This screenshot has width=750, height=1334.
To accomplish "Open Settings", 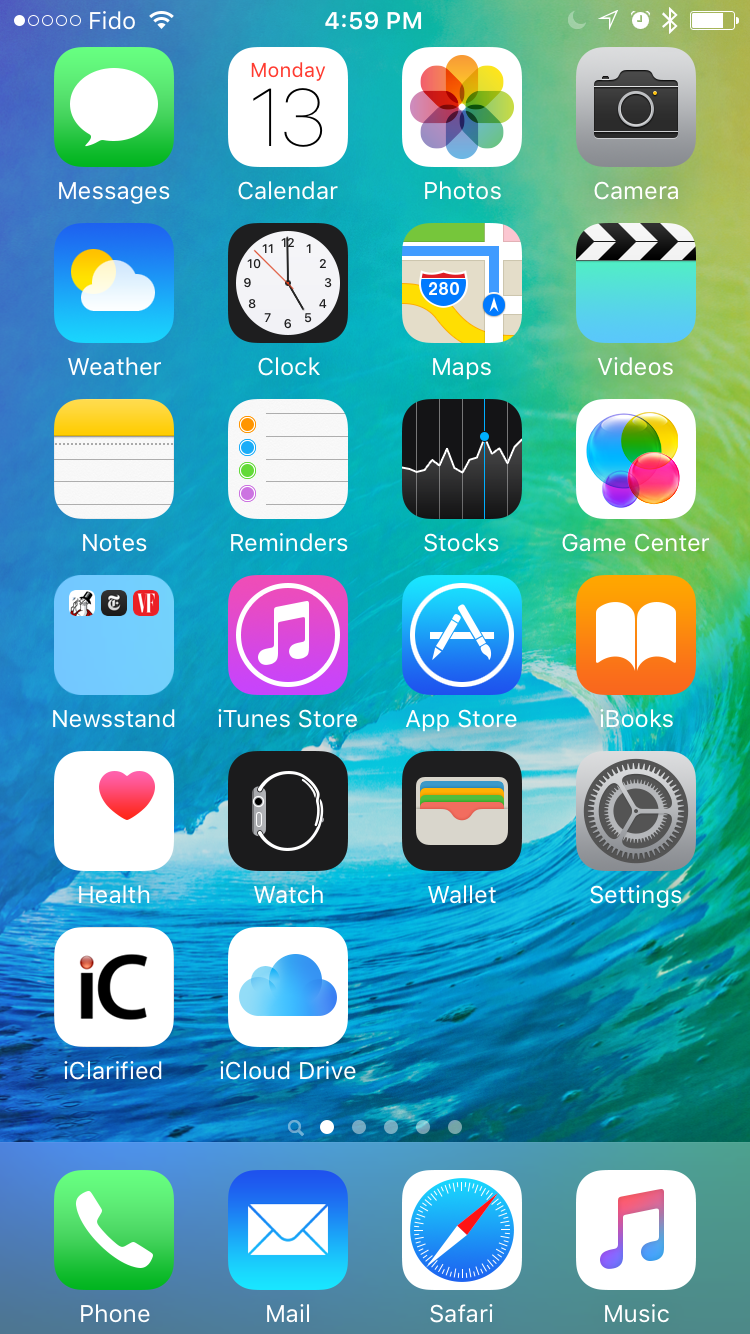I will point(636,811).
